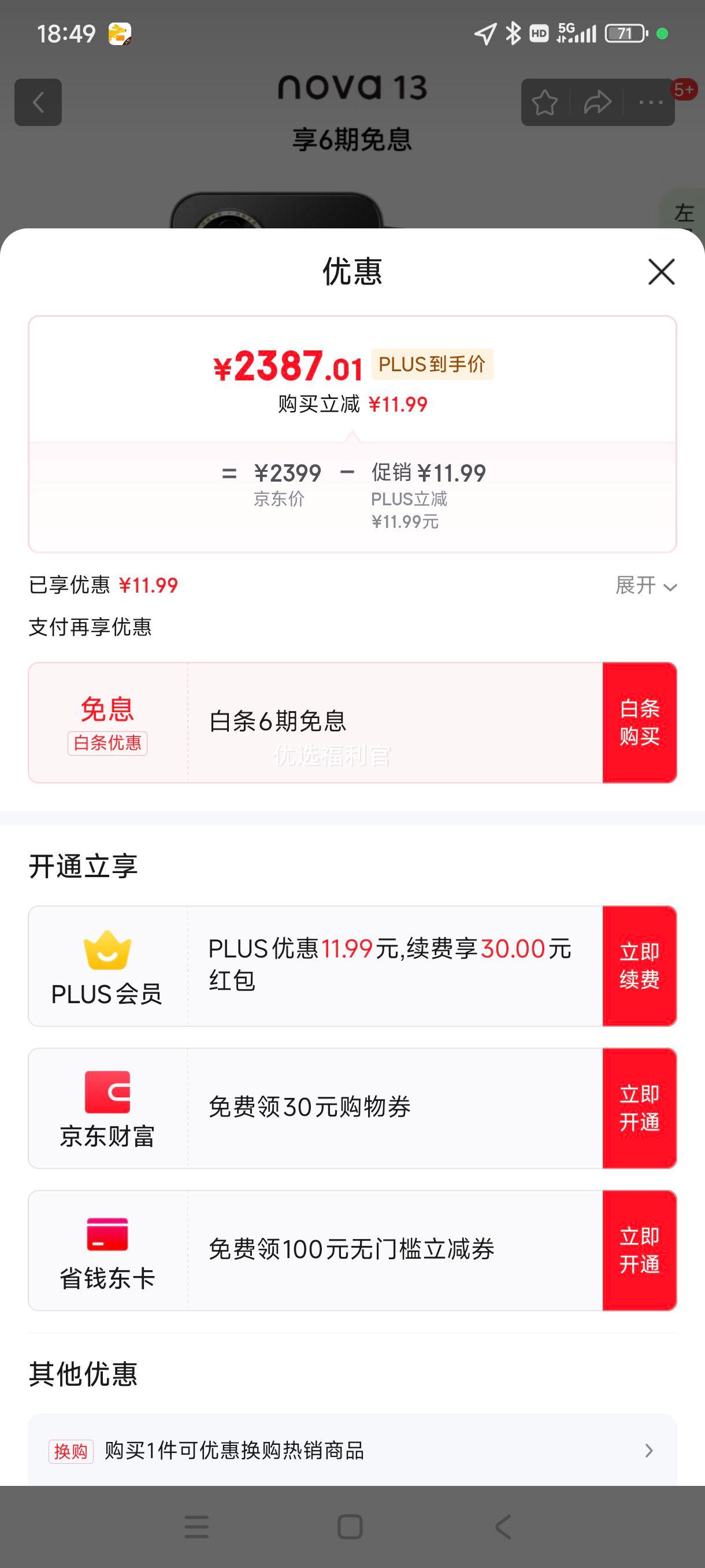The height and width of the screenshot is (1568, 705).
Task: Go back with the top-left arrow
Action: click(x=38, y=102)
